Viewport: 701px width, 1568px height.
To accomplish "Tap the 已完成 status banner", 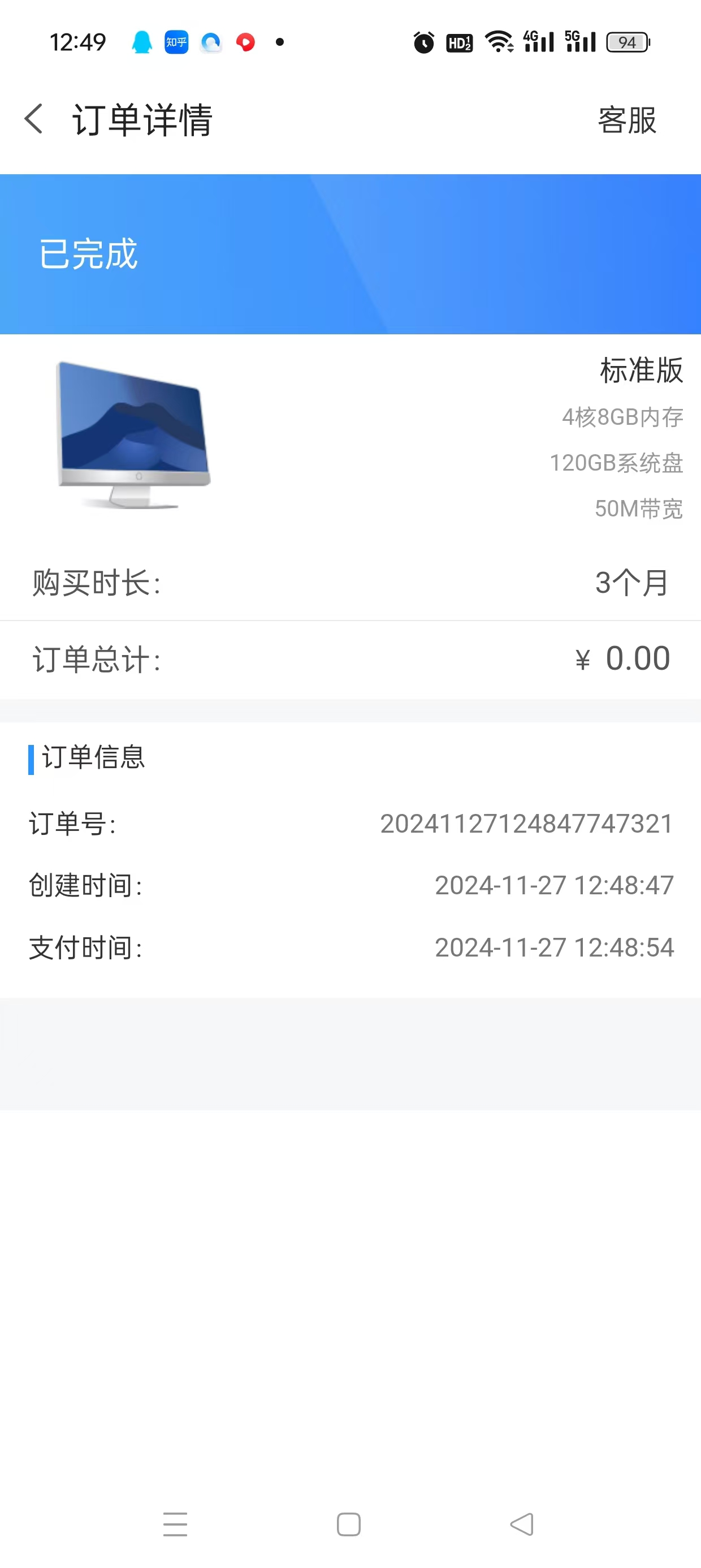I will point(88,255).
